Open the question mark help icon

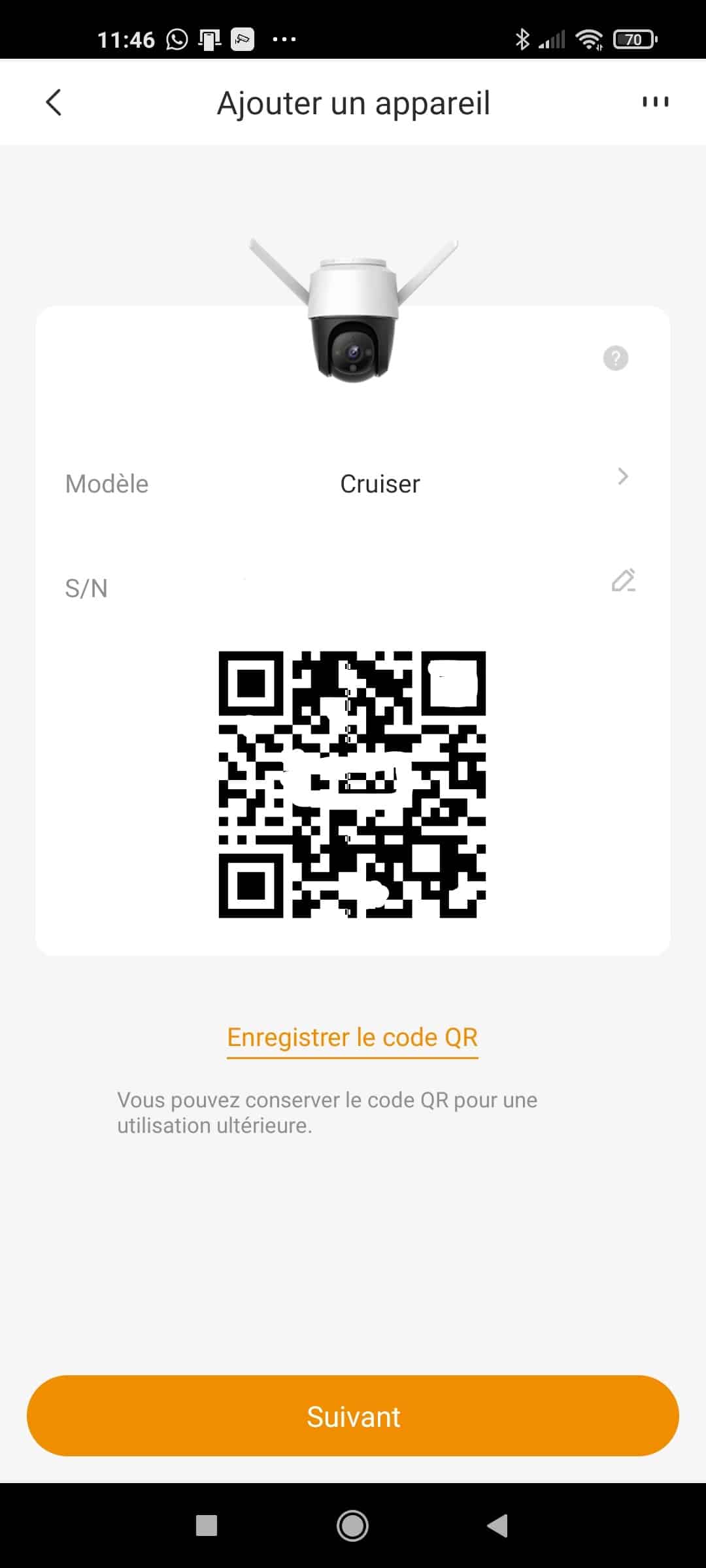[x=615, y=358]
